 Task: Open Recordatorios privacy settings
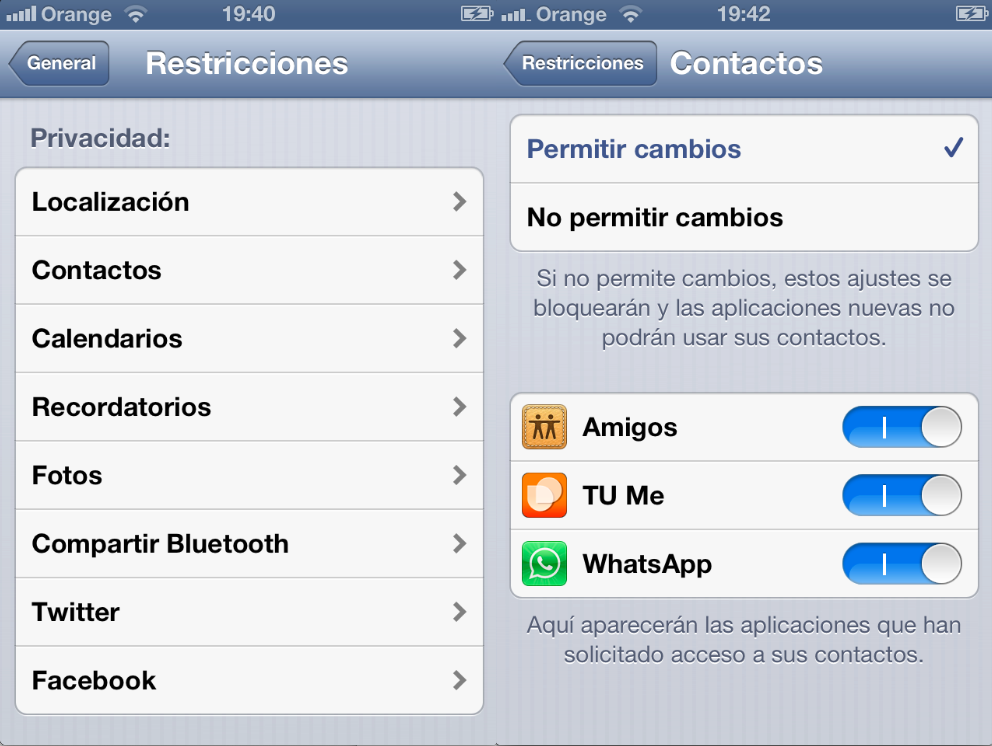[249, 407]
